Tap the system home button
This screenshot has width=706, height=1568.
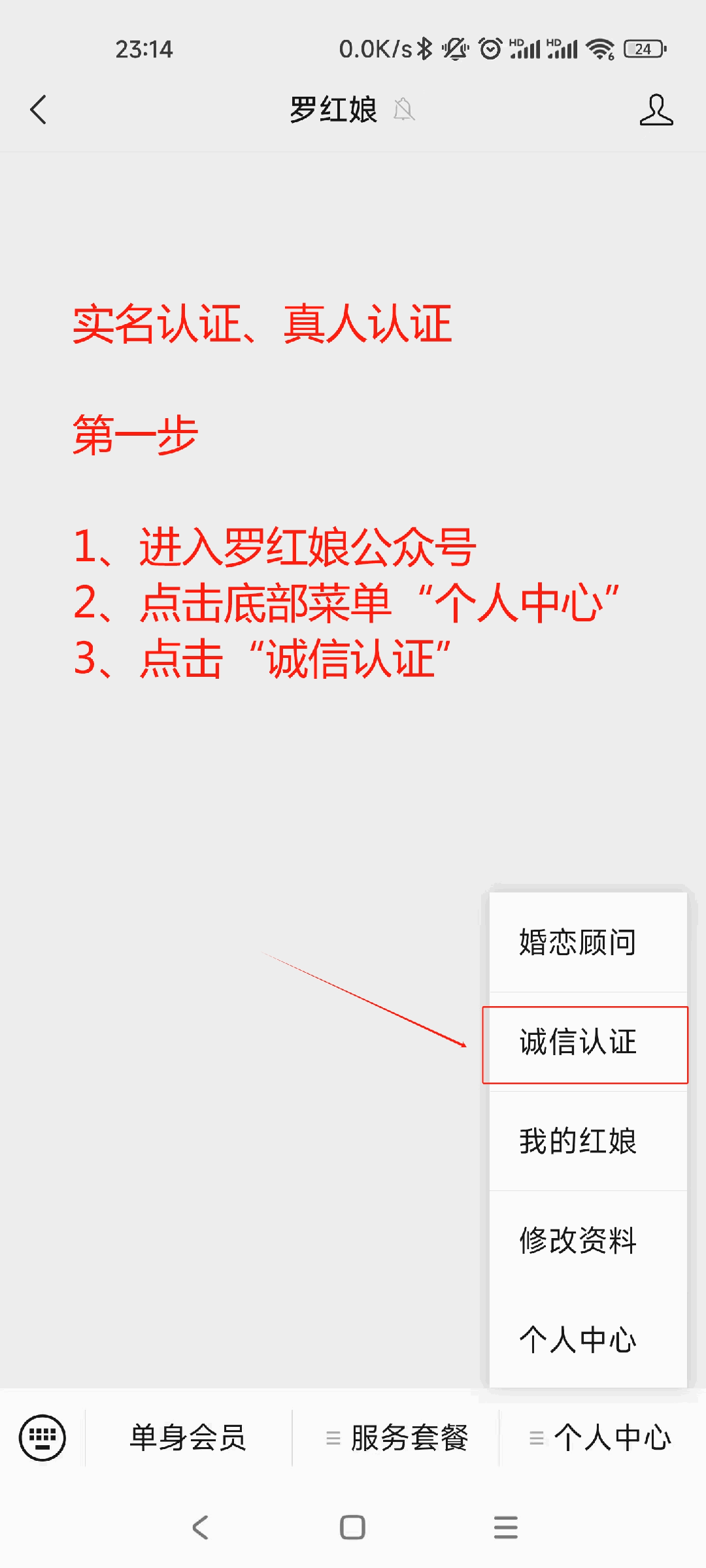tap(352, 1527)
